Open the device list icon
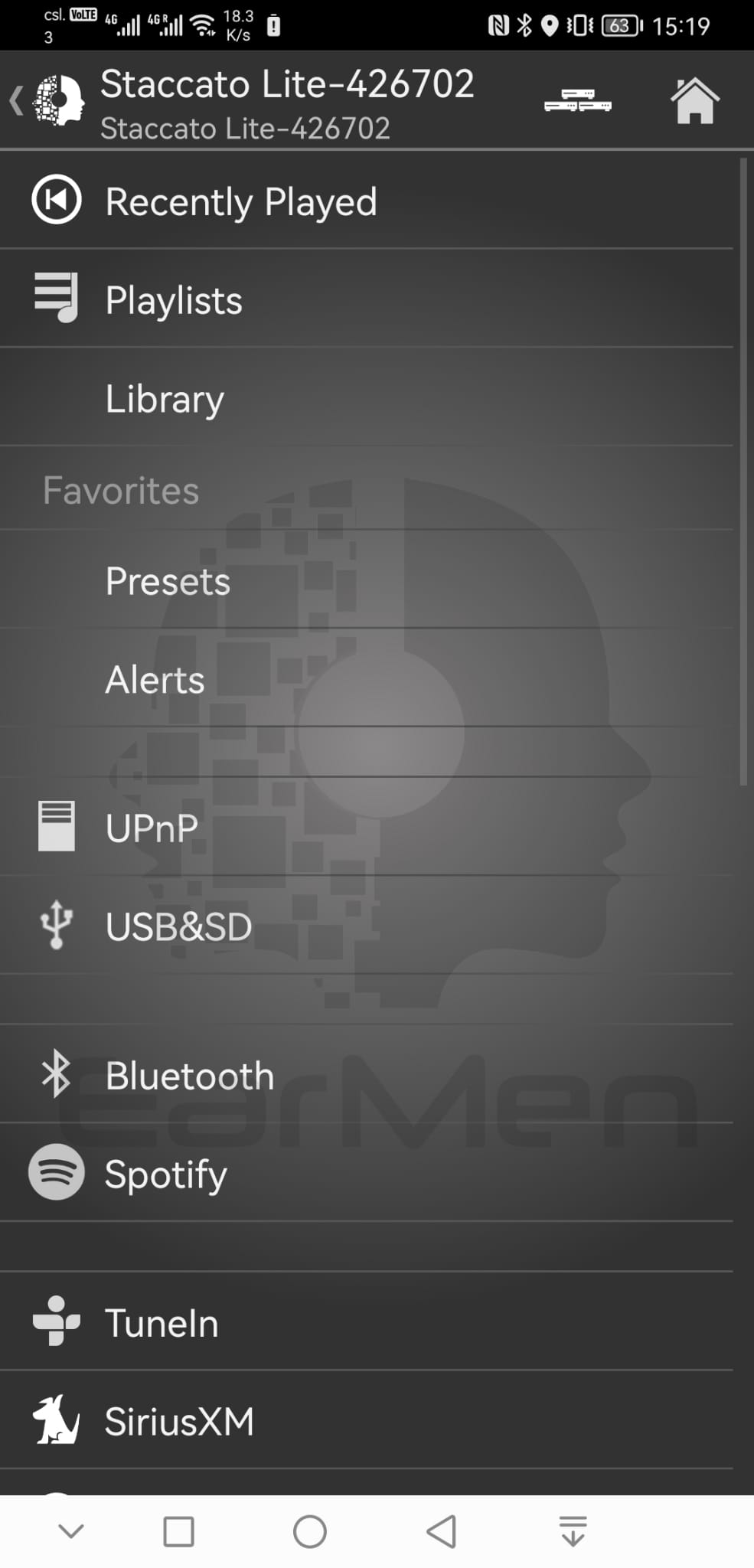The height and width of the screenshot is (1568, 754). (x=578, y=100)
